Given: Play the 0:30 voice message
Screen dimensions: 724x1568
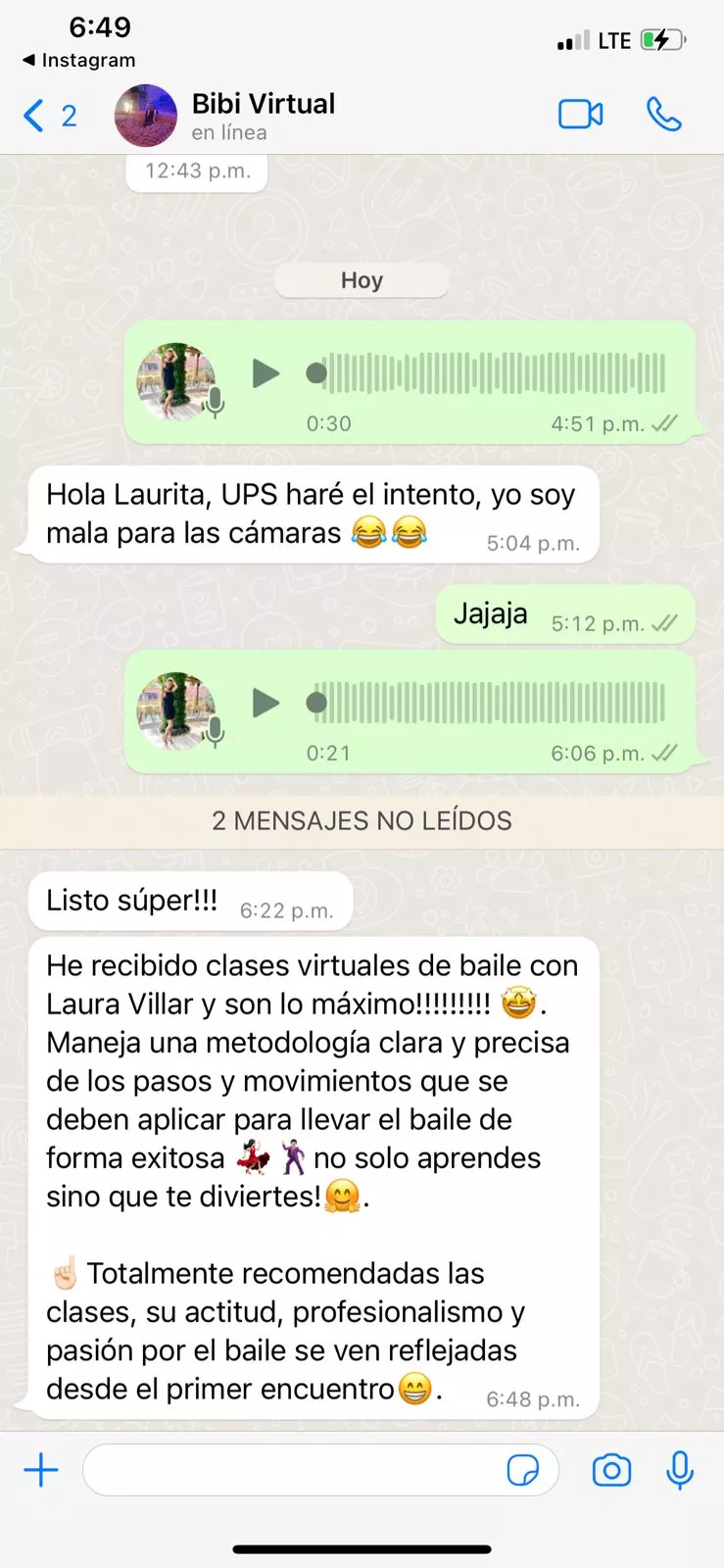Looking at the screenshot, I should [265, 373].
